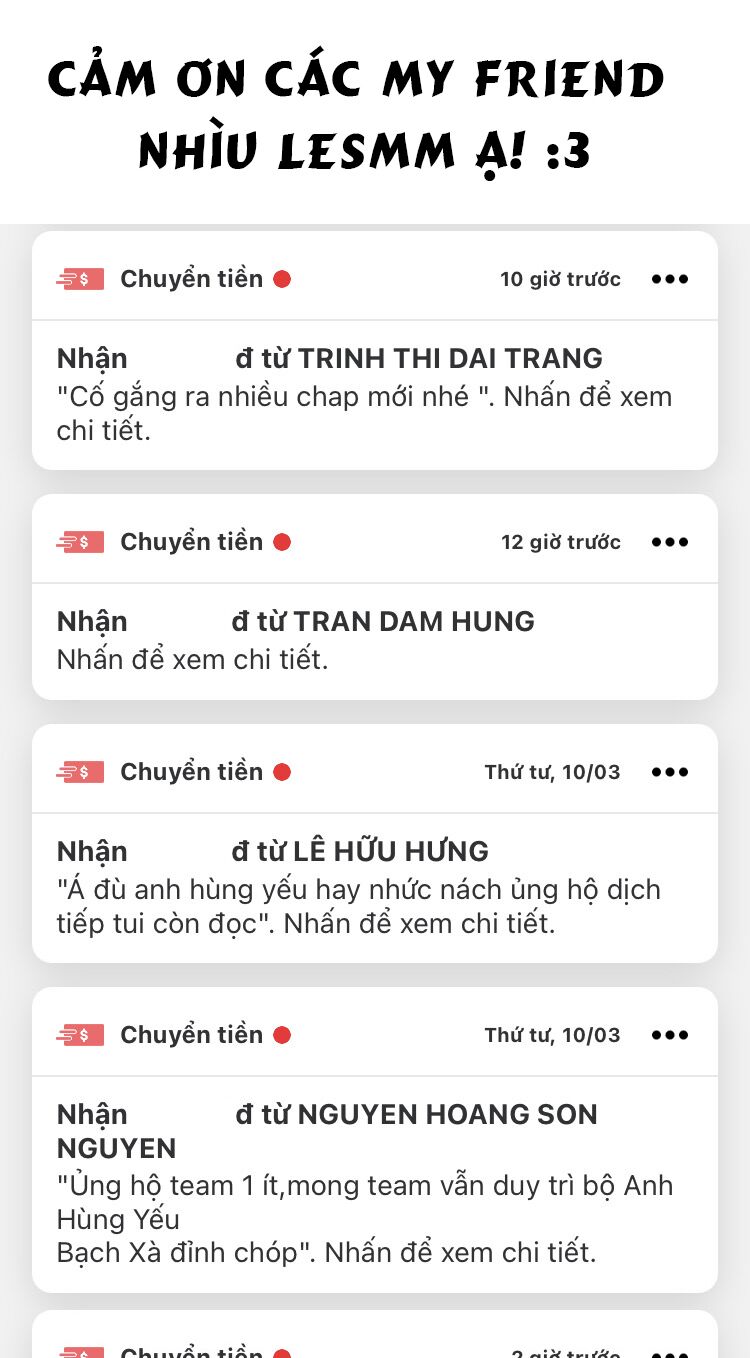
Task: Click the red unread dot icon on the bottom notification
Action: 283,1352
